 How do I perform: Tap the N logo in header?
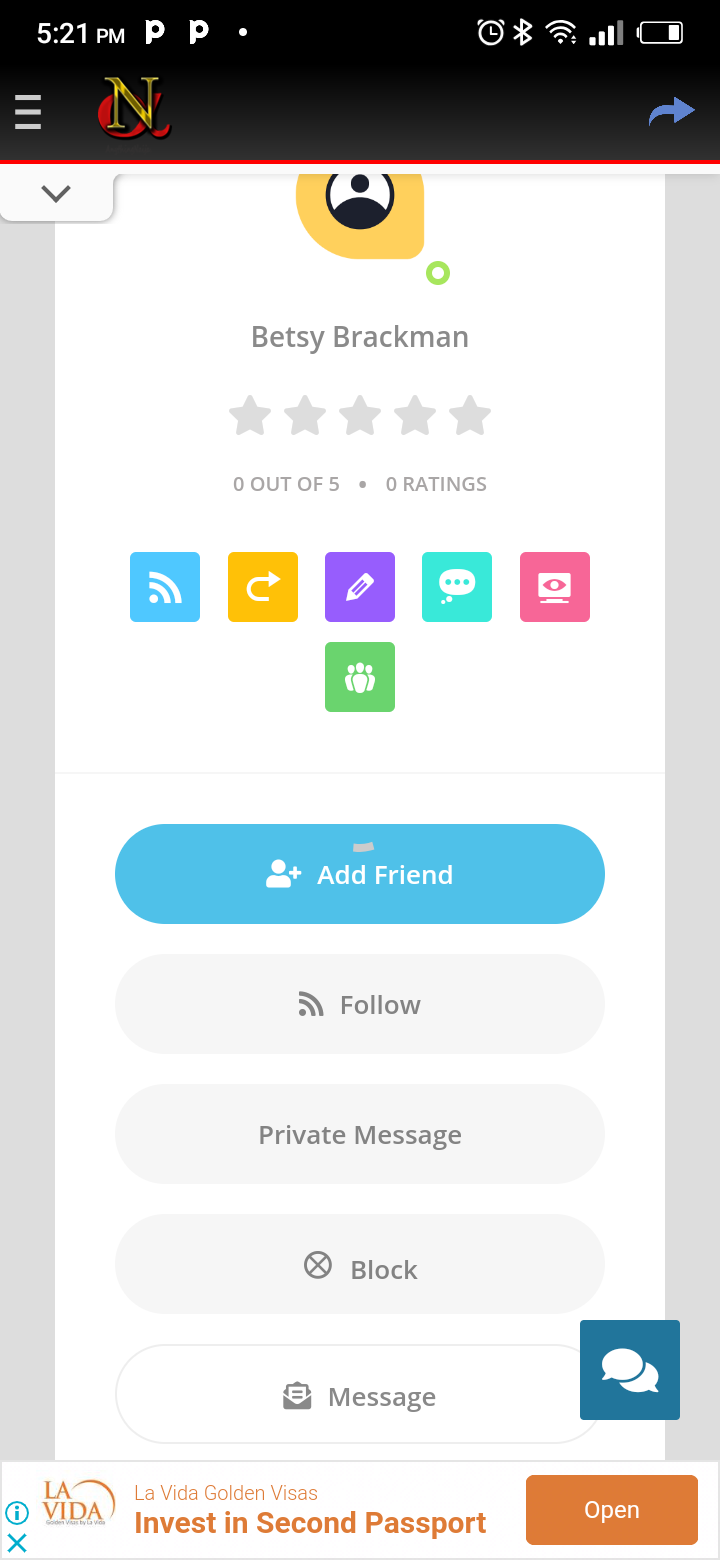(x=133, y=110)
